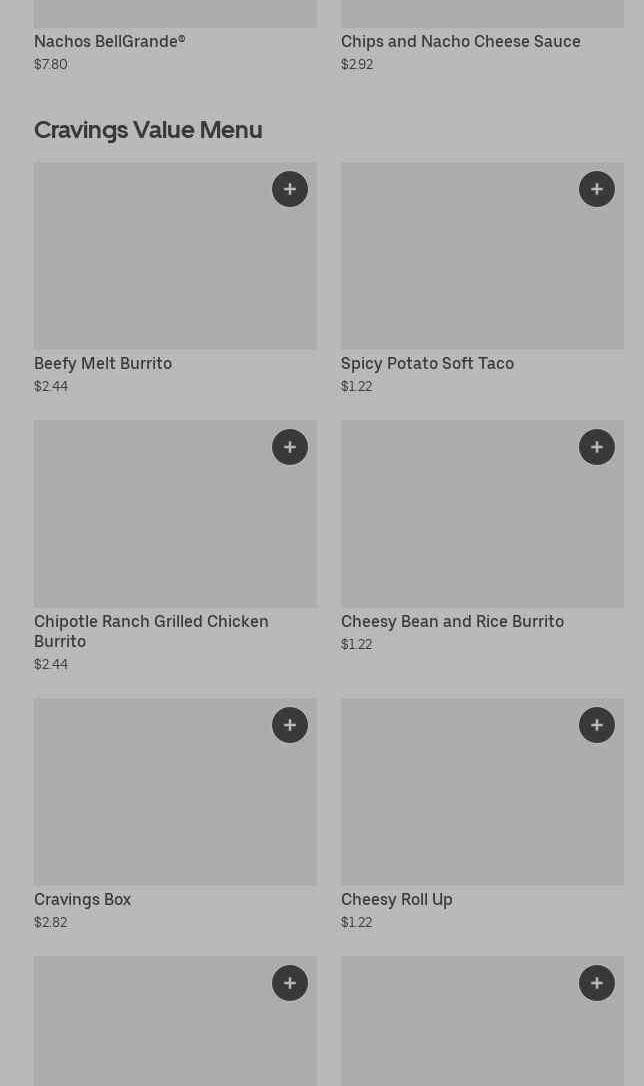Open Chips and Nacho Cheese Sauce item
Image resolution: width=644 pixels, height=1086 pixels.
point(460,42)
